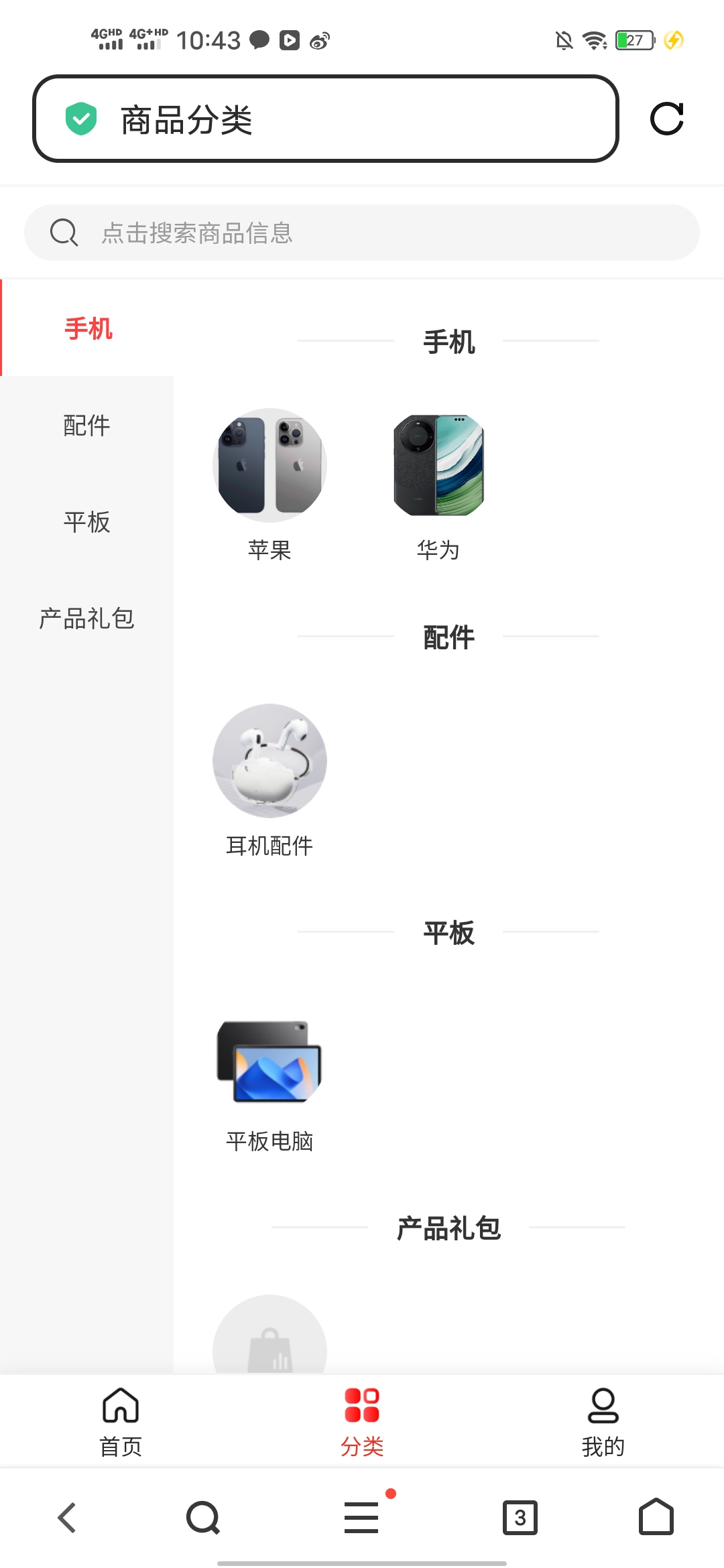Open the 商品分类 address bar
The width and height of the screenshot is (724, 1568).
[x=325, y=119]
